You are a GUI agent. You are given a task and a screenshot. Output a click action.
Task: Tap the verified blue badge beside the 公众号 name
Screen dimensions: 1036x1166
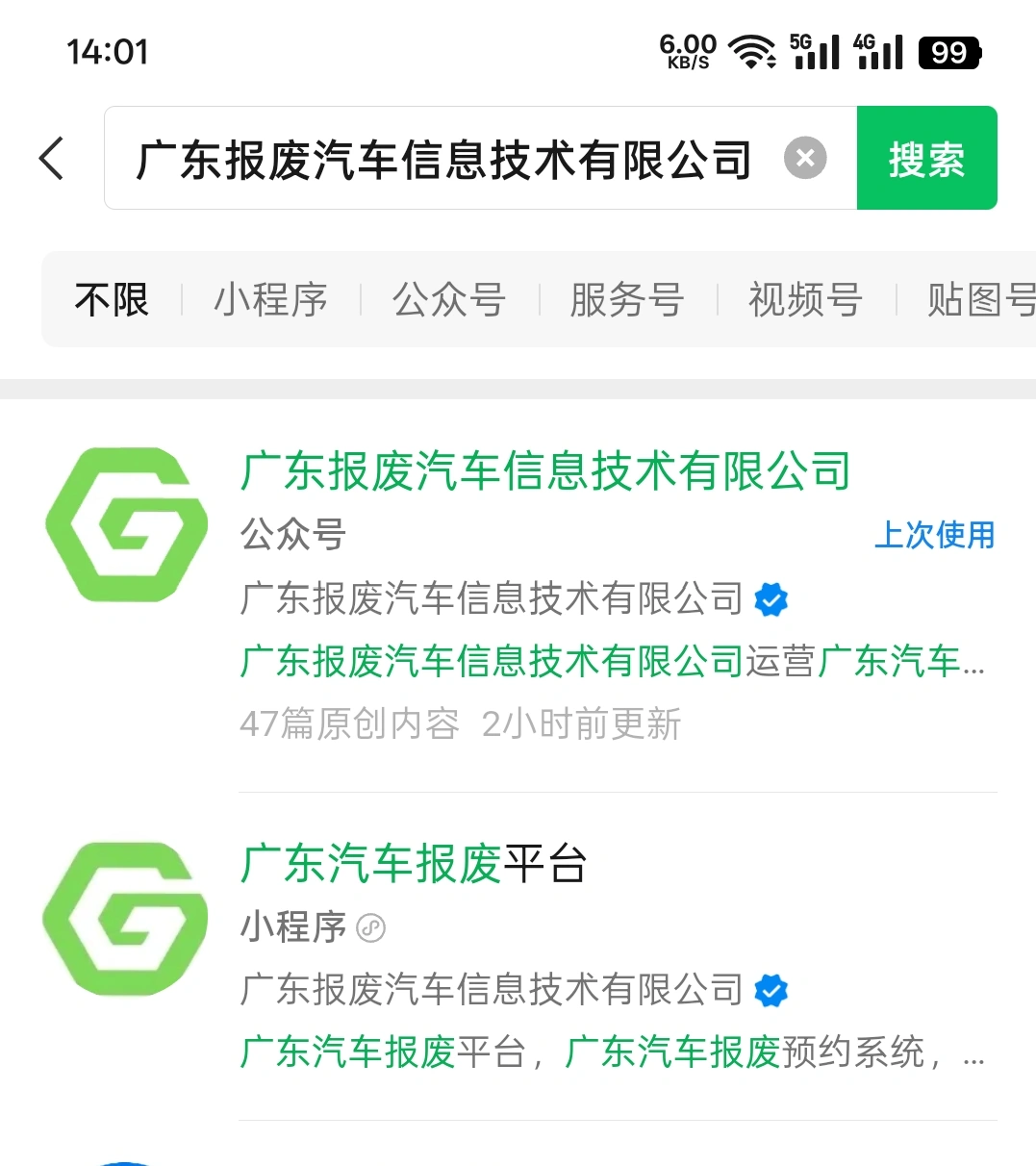[770, 598]
